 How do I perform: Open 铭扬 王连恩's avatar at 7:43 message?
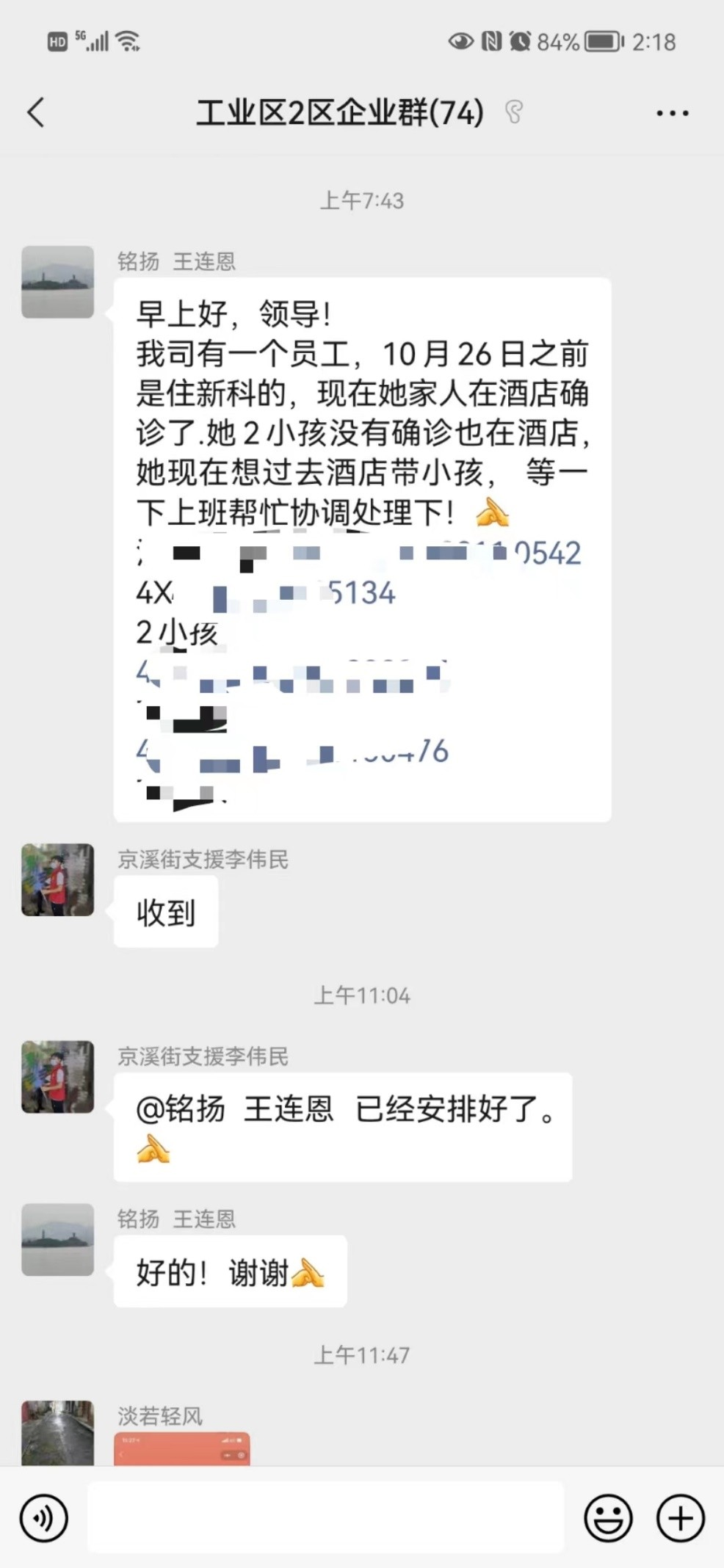click(58, 282)
